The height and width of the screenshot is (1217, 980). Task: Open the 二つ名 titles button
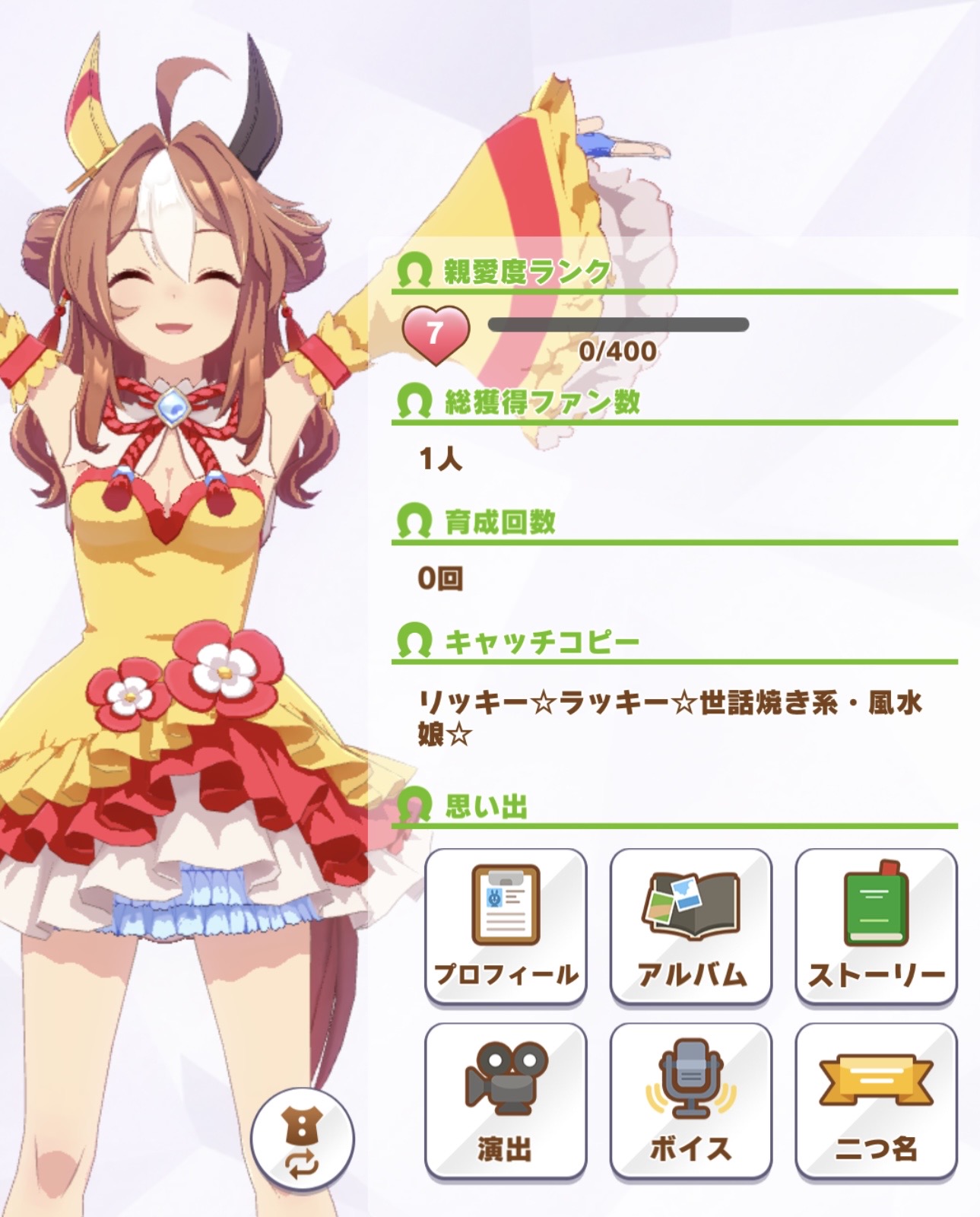point(876,1101)
